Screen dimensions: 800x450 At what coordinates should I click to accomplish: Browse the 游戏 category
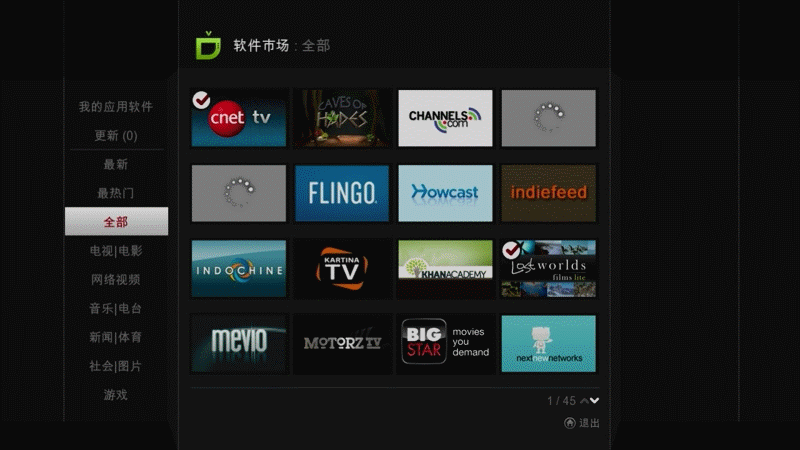pyautogui.click(x=116, y=395)
